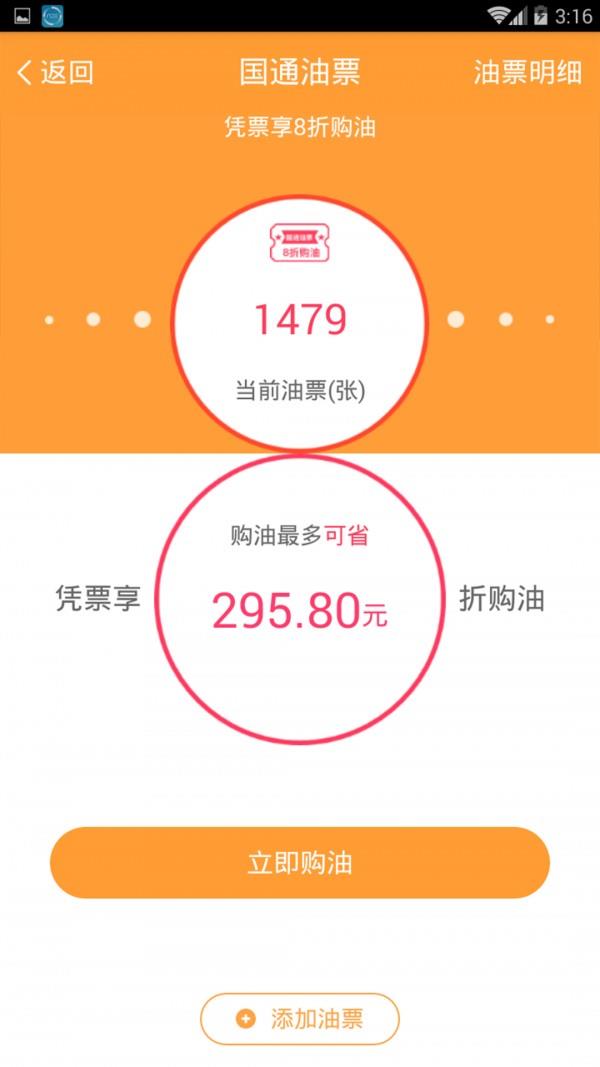Open 油票明细 ticket details
Image resolution: width=600 pixels, height=1067 pixels.
pyautogui.click(x=527, y=72)
